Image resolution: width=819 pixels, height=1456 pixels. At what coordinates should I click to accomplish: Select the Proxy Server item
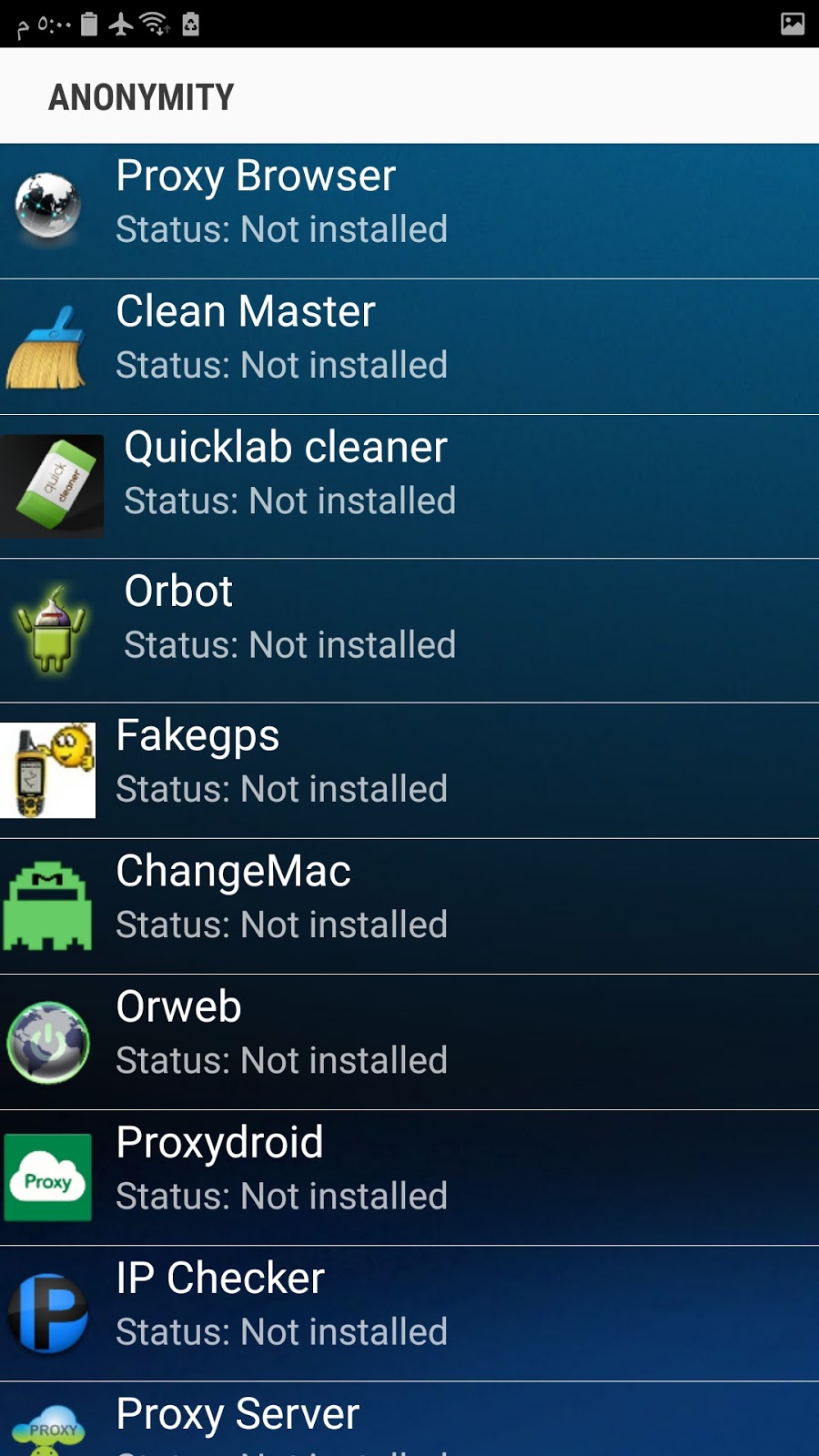tap(409, 1420)
